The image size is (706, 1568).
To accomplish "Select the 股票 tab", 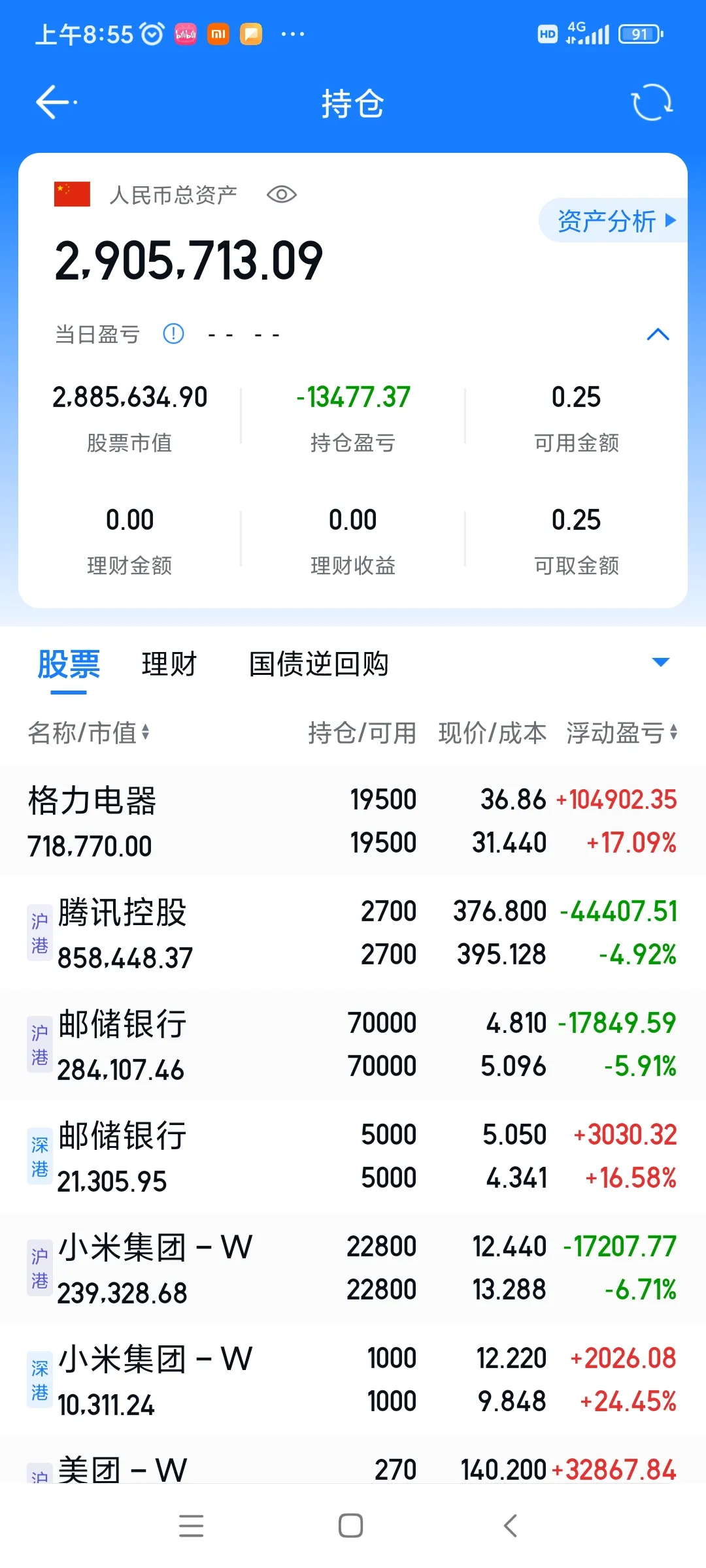I will pos(69,664).
